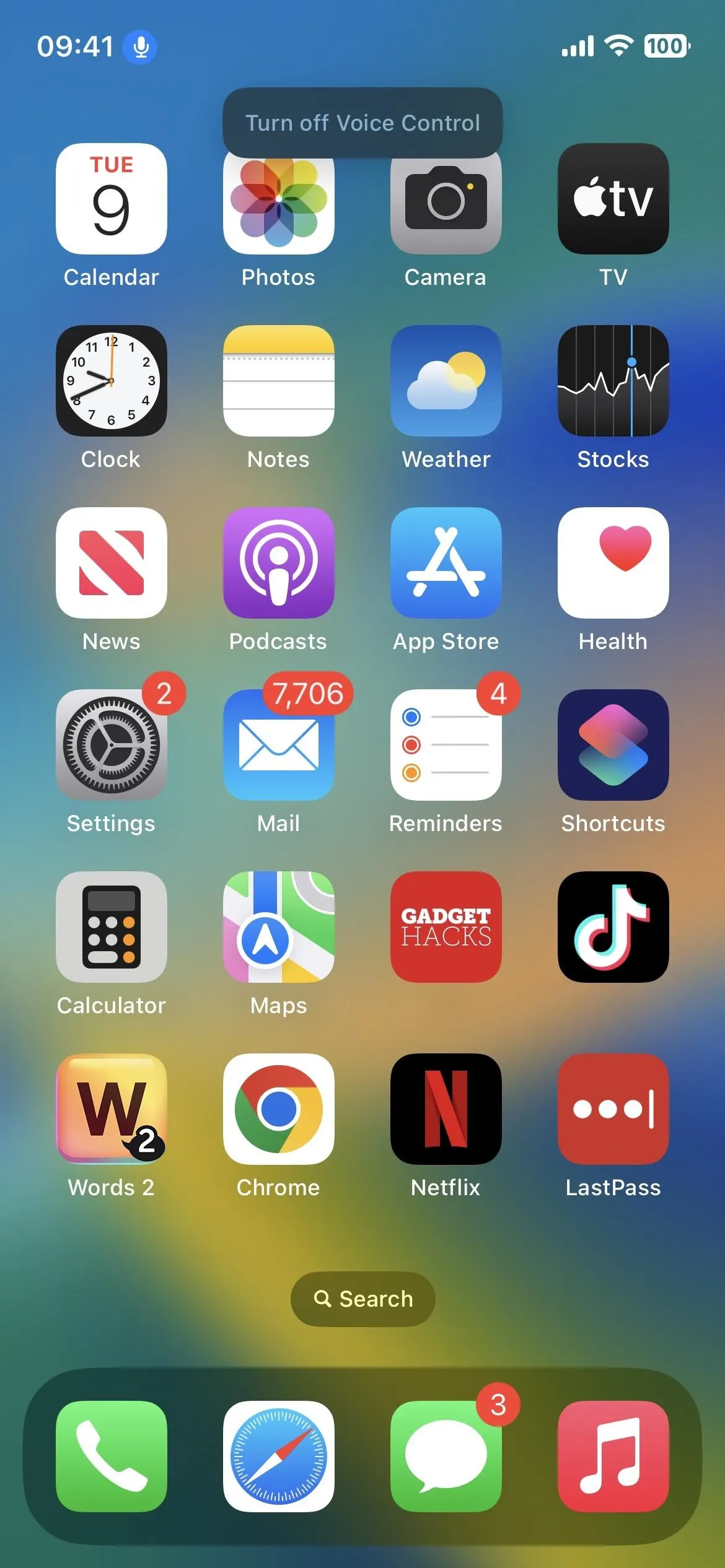Open Messages in the dock
The width and height of the screenshot is (725, 1568).
coord(446,1457)
